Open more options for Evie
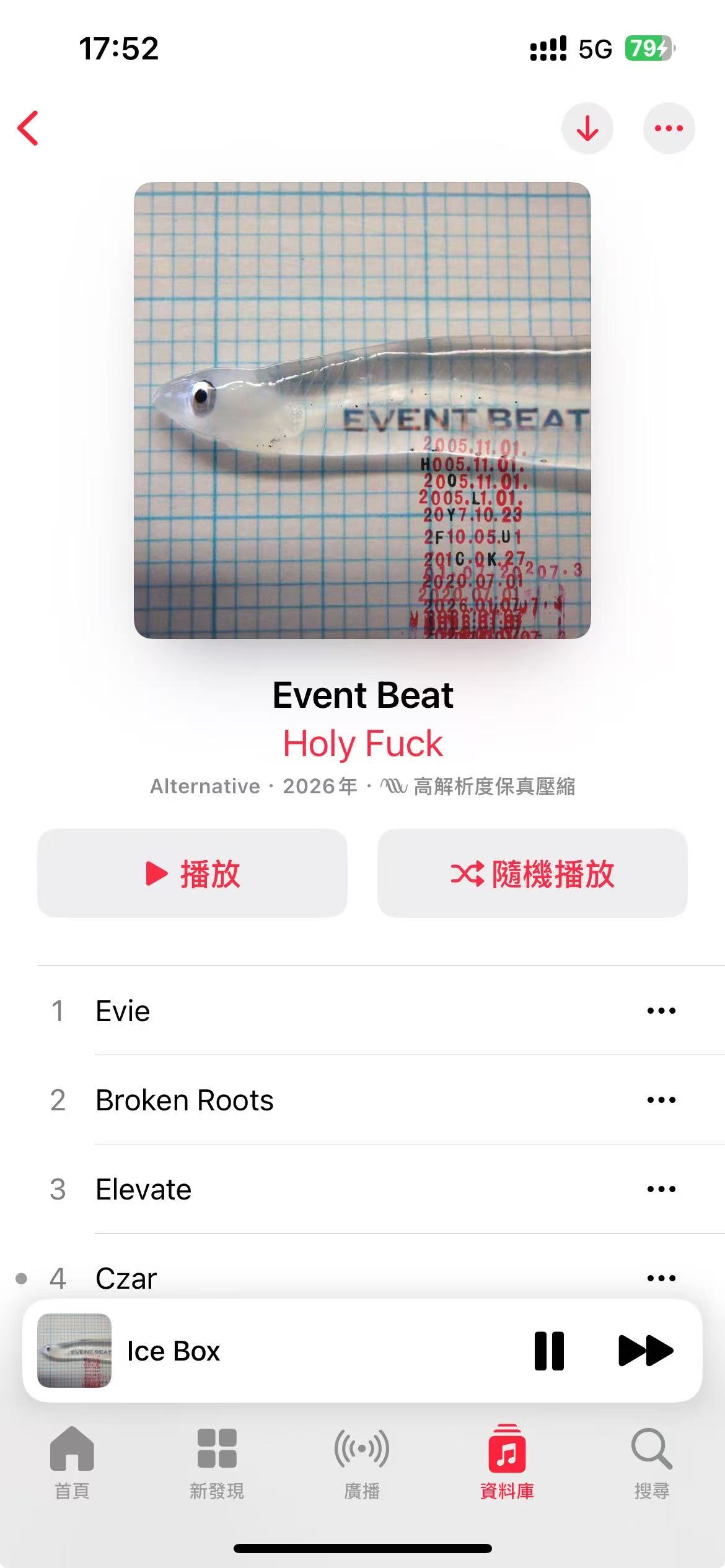 point(661,1011)
